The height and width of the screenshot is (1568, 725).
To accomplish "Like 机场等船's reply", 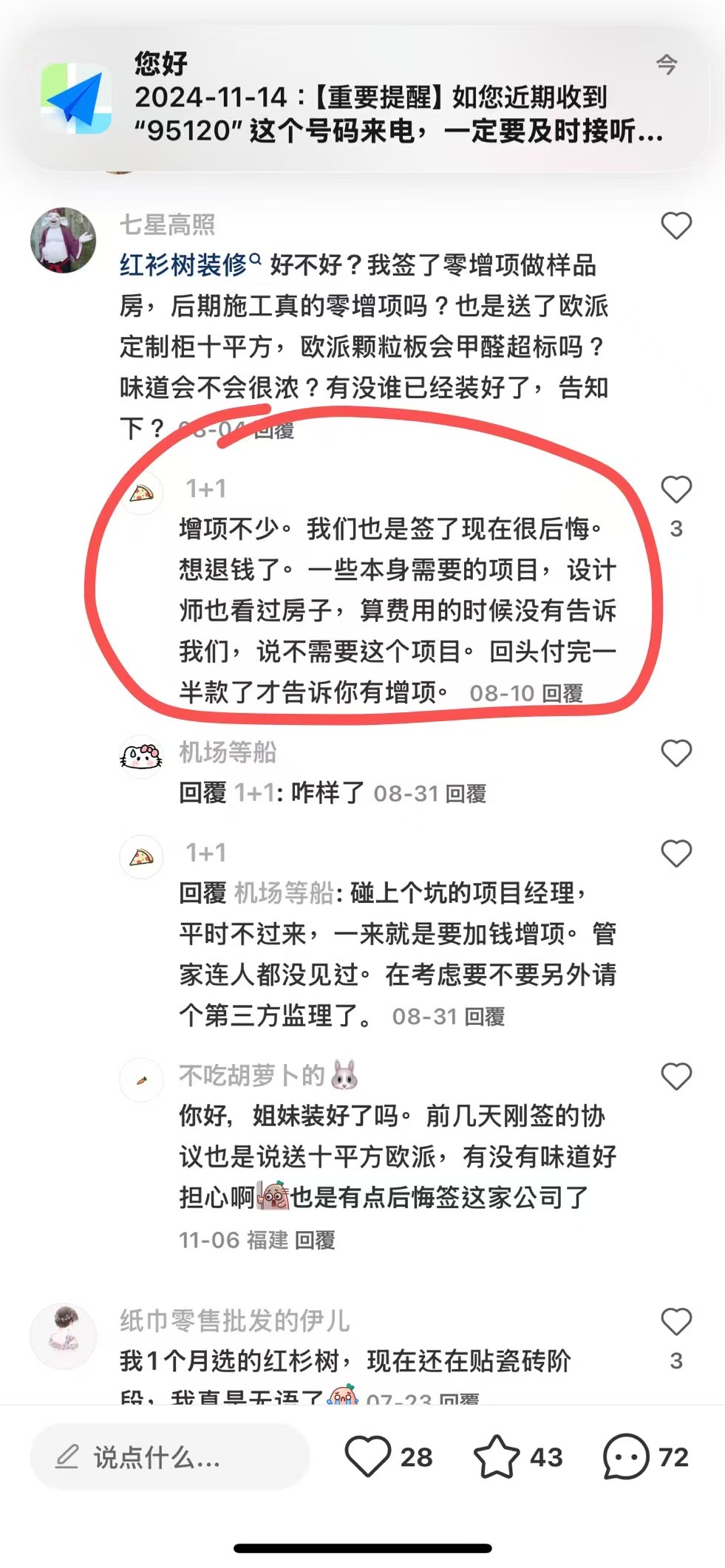I will (675, 753).
